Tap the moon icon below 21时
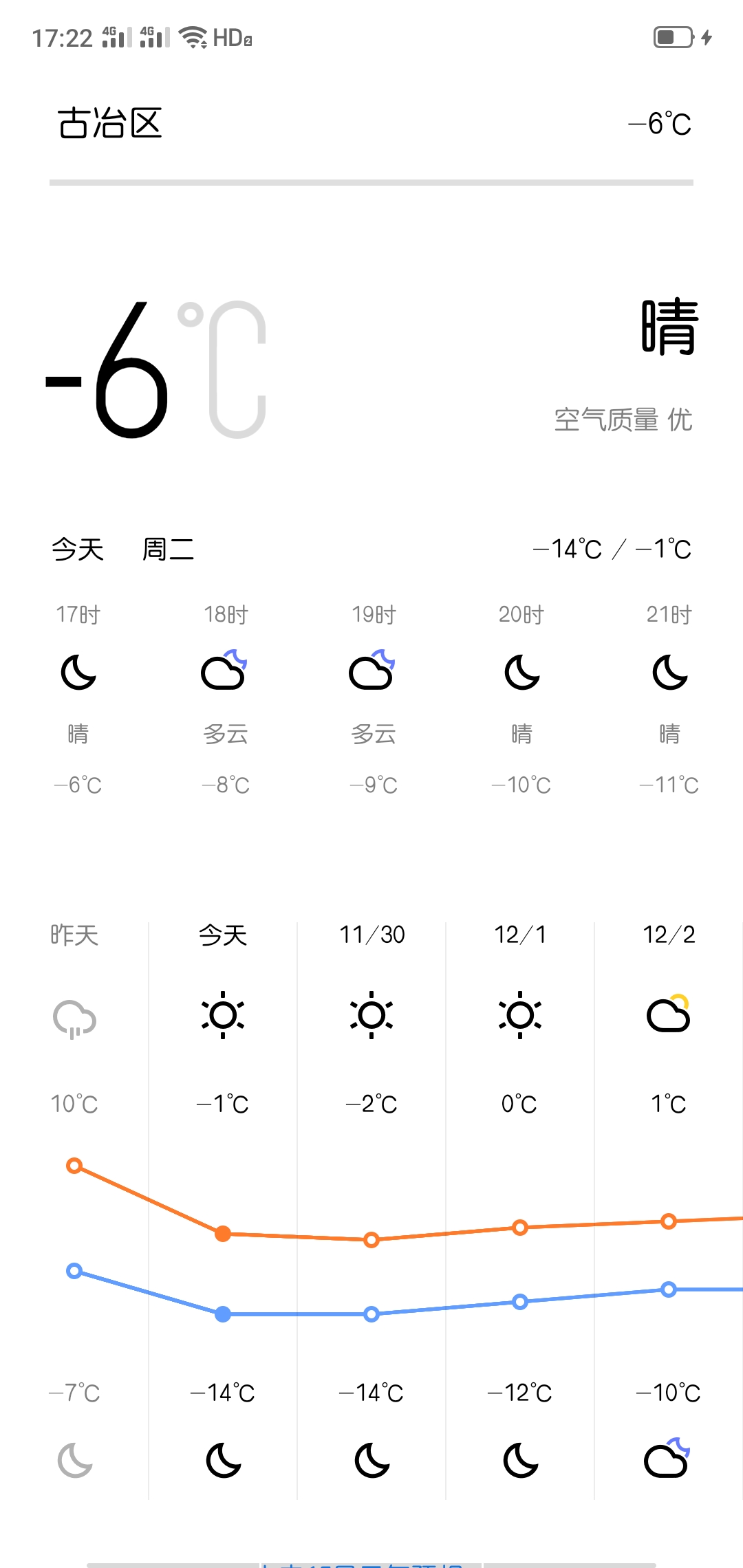743x1568 pixels. tap(669, 671)
